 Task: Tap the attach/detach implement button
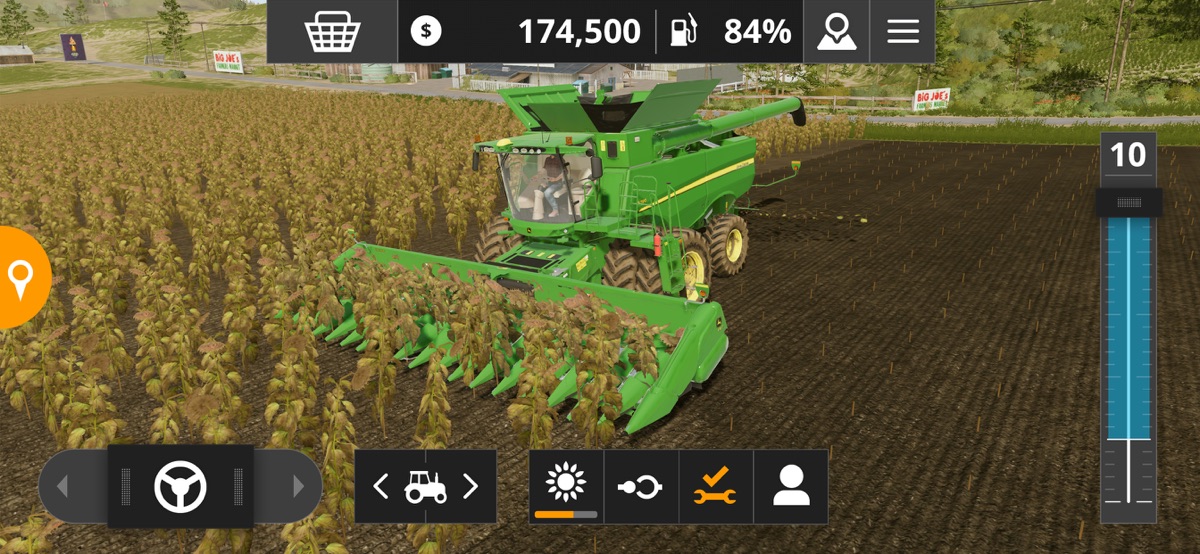(x=641, y=487)
